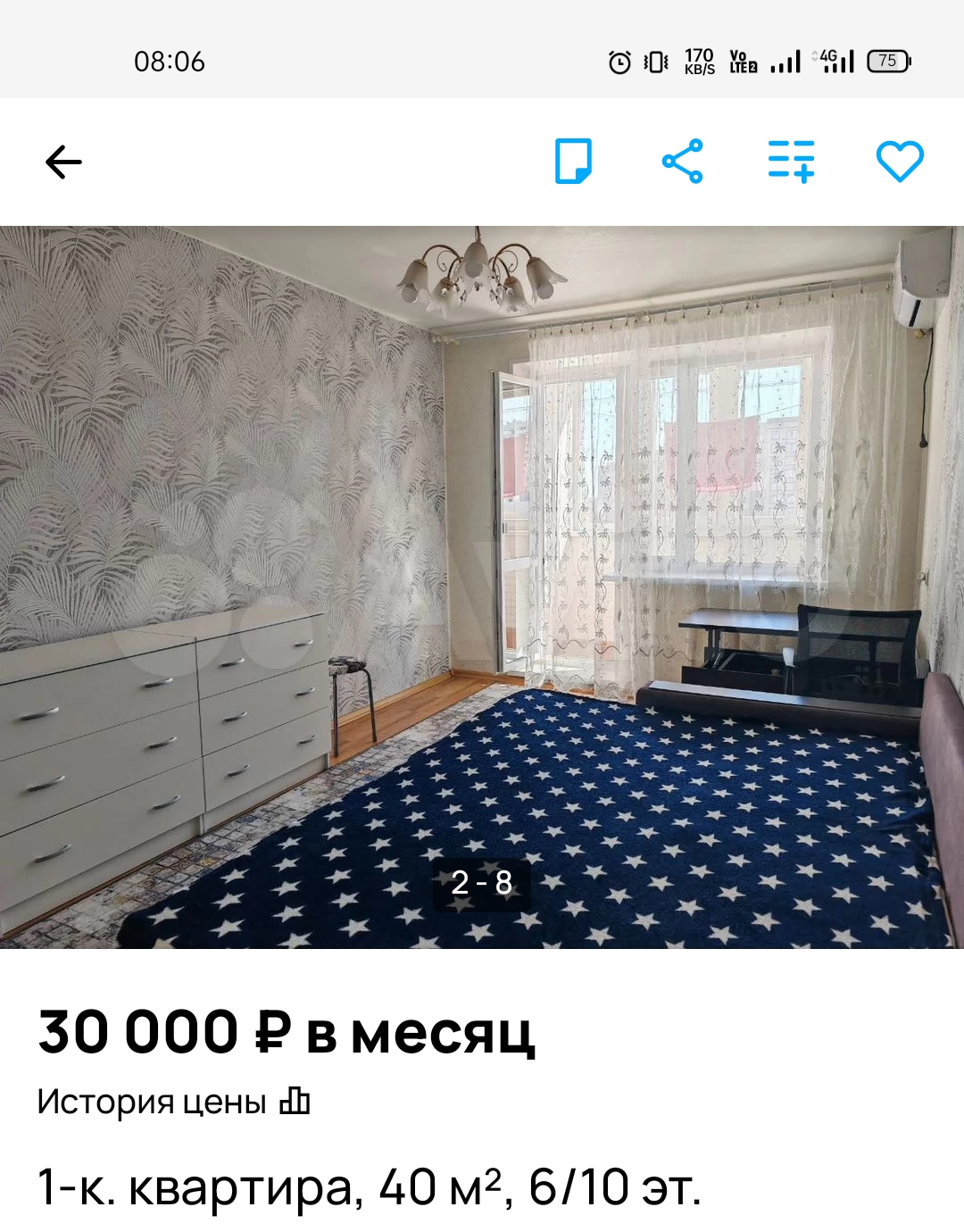Go back using the arrow icon

tap(63, 162)
